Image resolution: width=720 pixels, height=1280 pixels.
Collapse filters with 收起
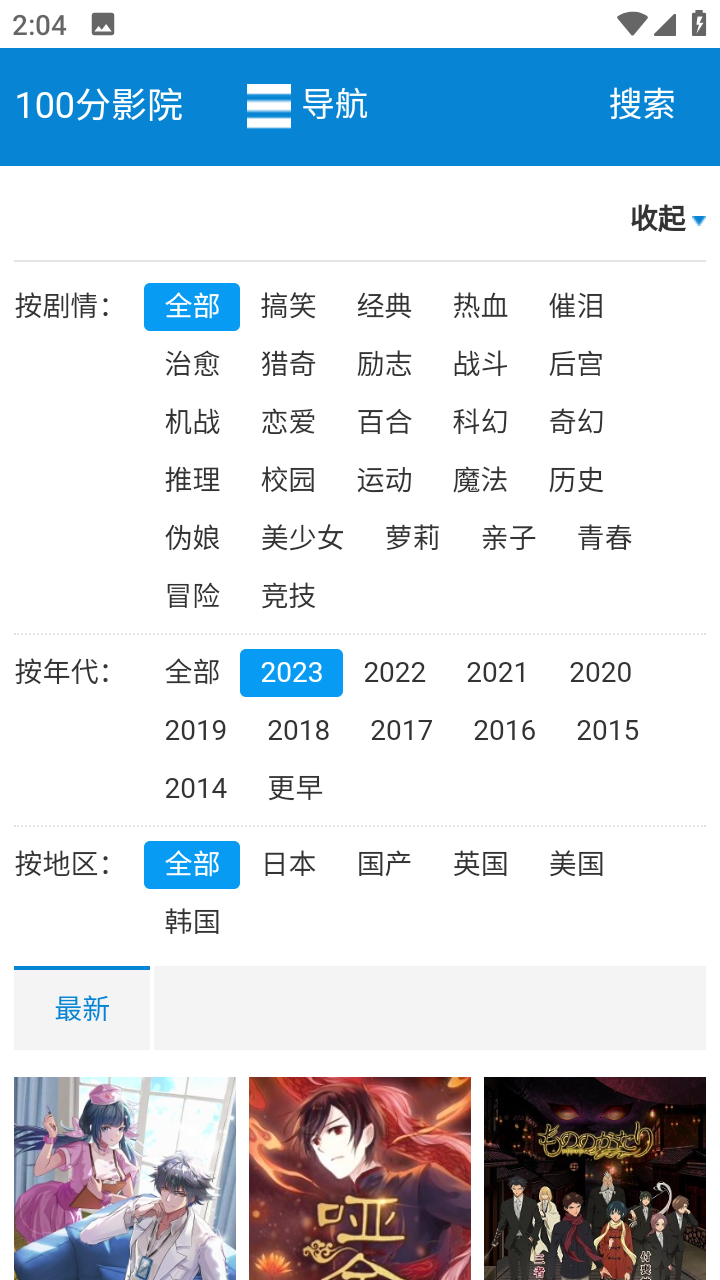coord(668,218)
